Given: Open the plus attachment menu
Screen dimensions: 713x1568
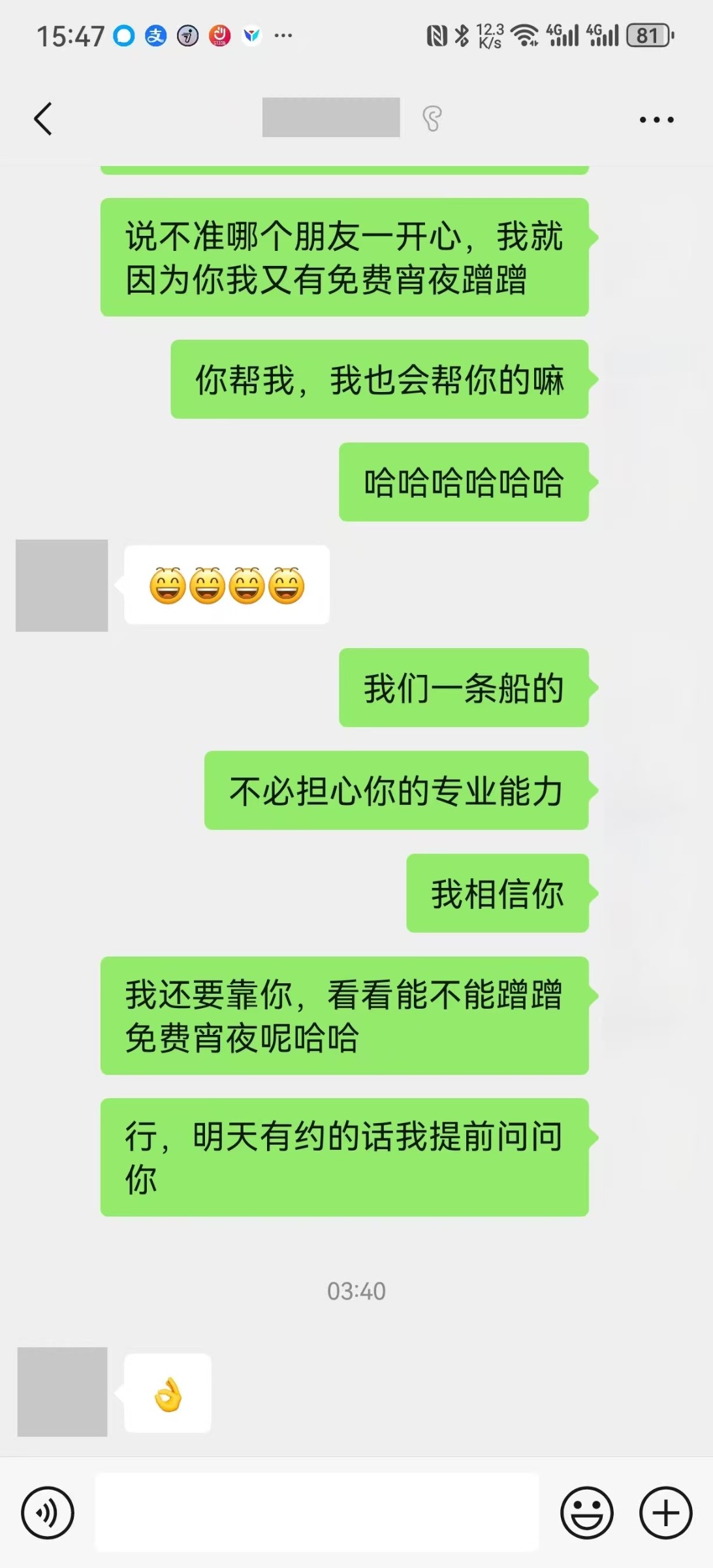Looking at the screenshot, I should coord(665,1512).
